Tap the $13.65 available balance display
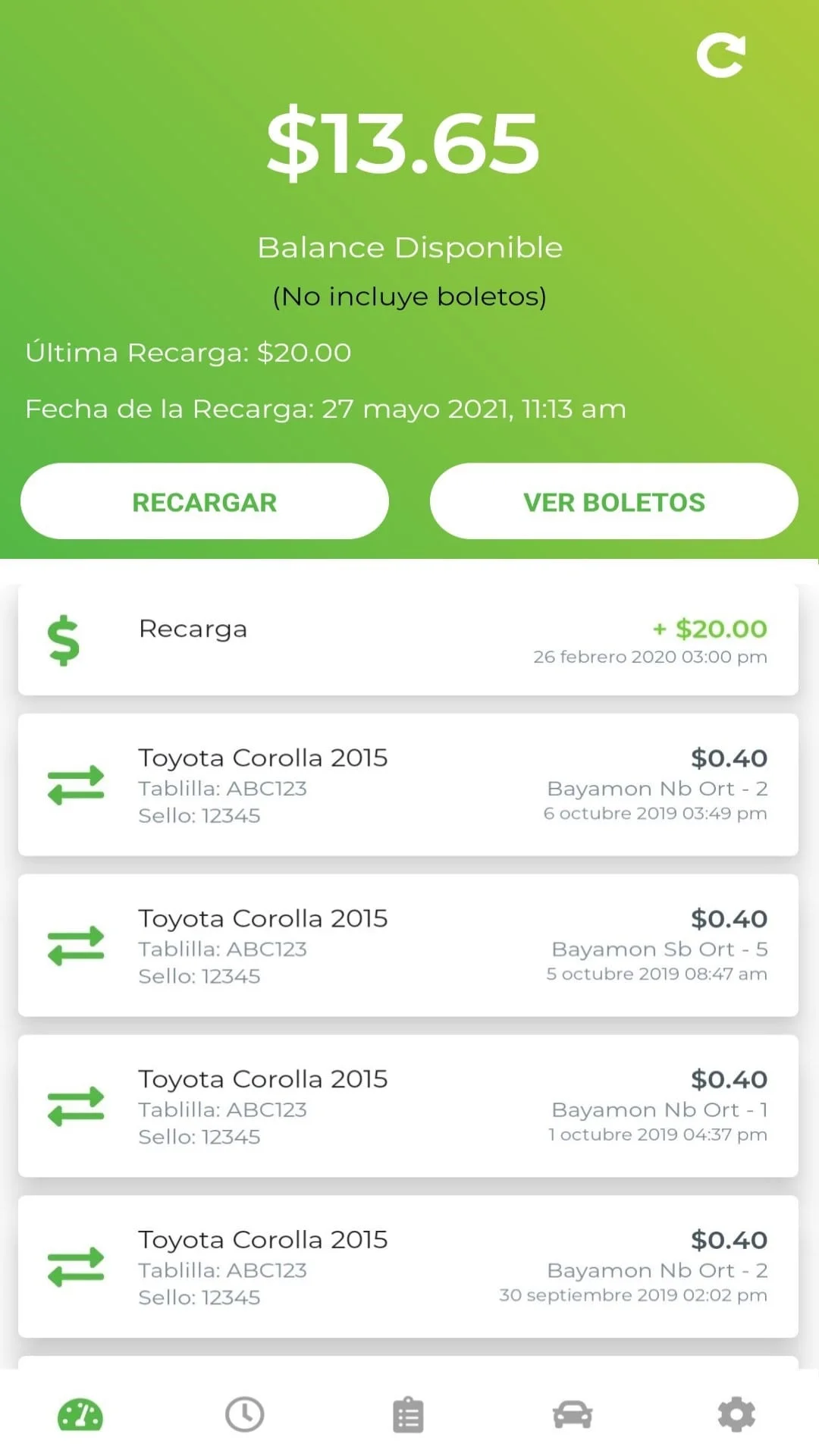 (x=408, y=144)
